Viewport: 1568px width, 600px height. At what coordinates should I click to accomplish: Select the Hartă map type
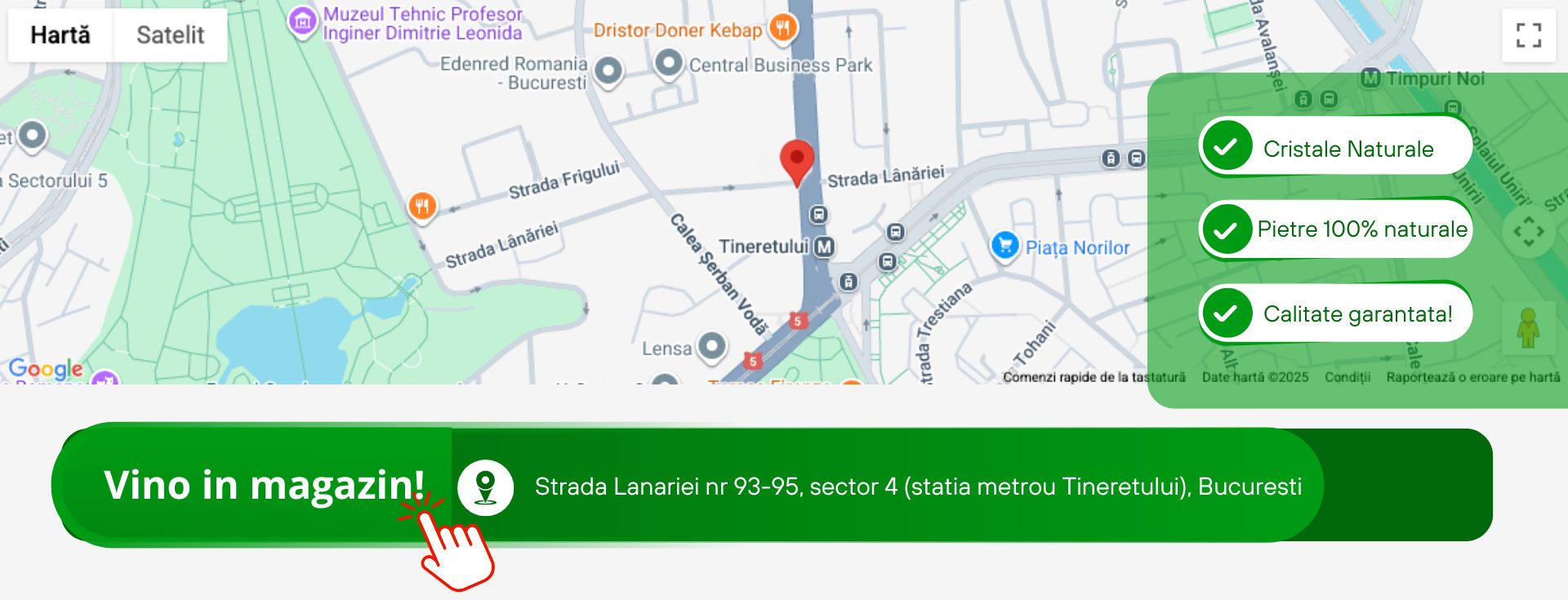60,35
